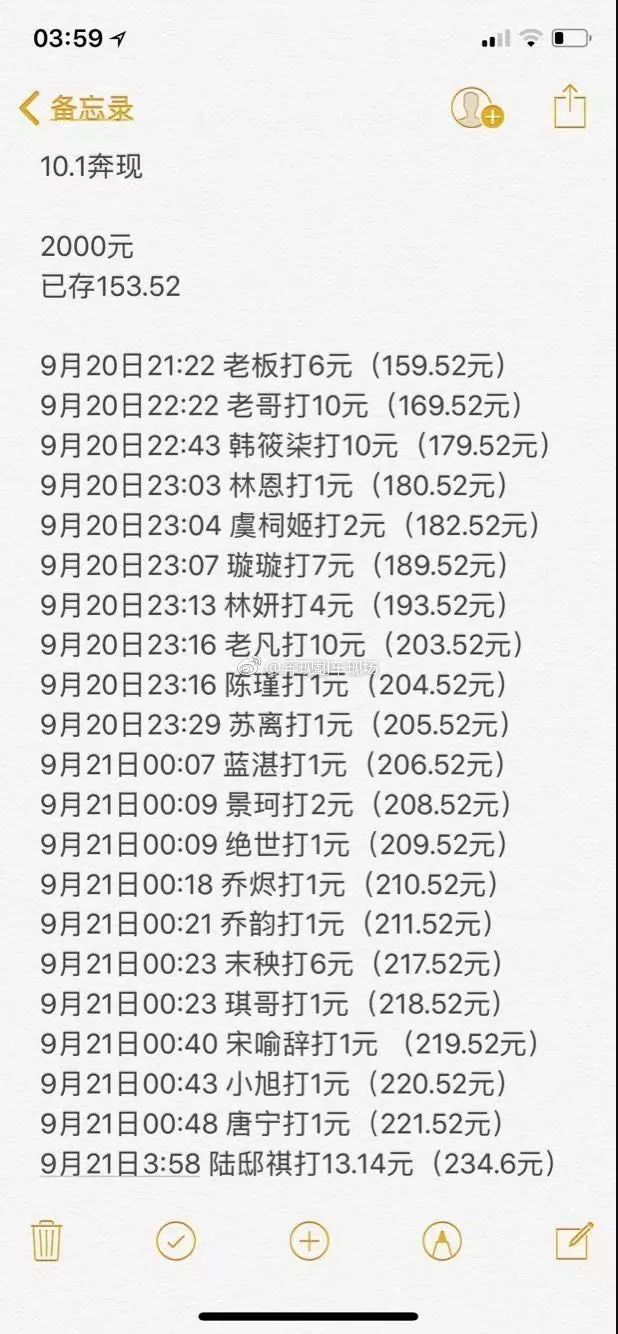Open the drawing markup pen tool
The image size is (618, 1334).
point(442,1241)
